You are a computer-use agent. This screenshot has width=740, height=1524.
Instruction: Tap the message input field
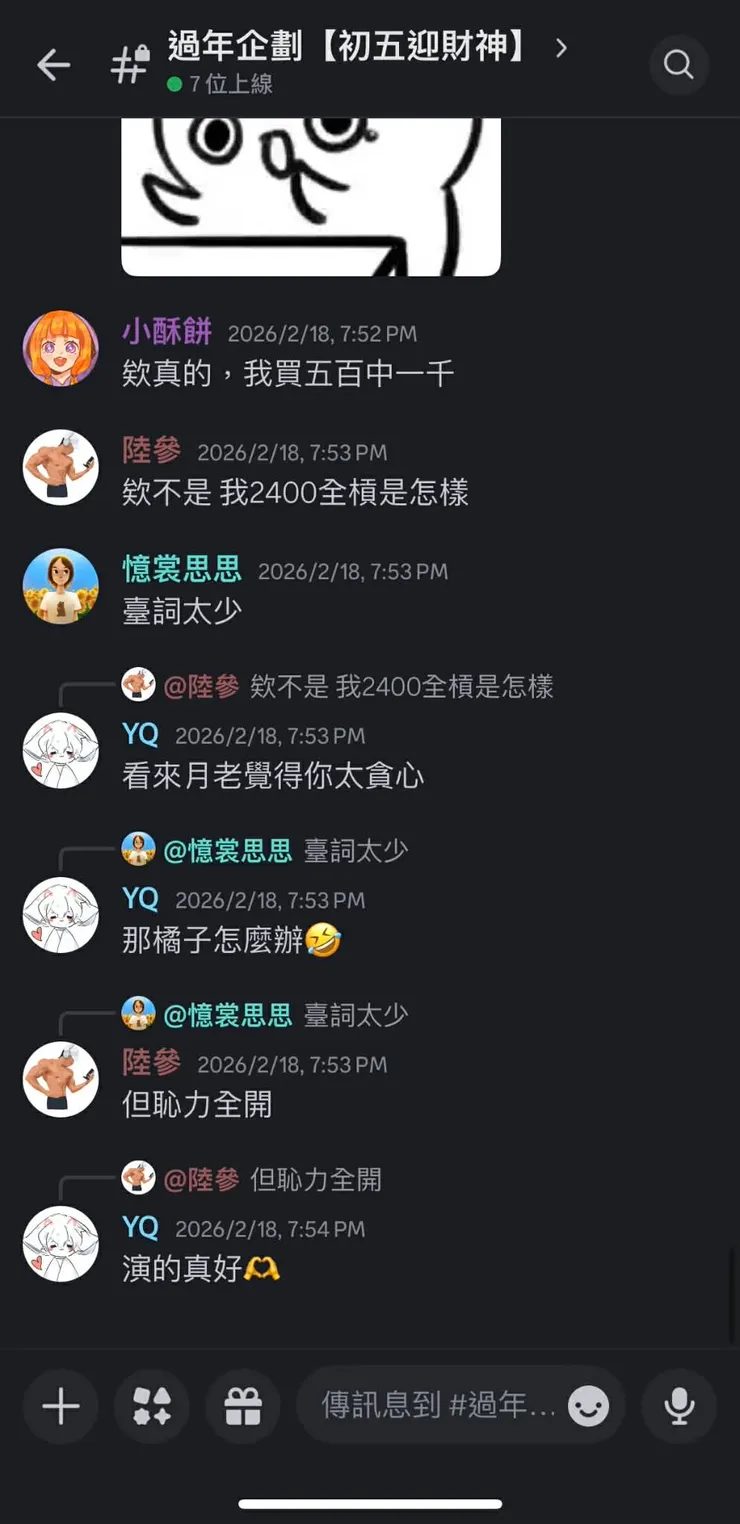[430, 1405]
